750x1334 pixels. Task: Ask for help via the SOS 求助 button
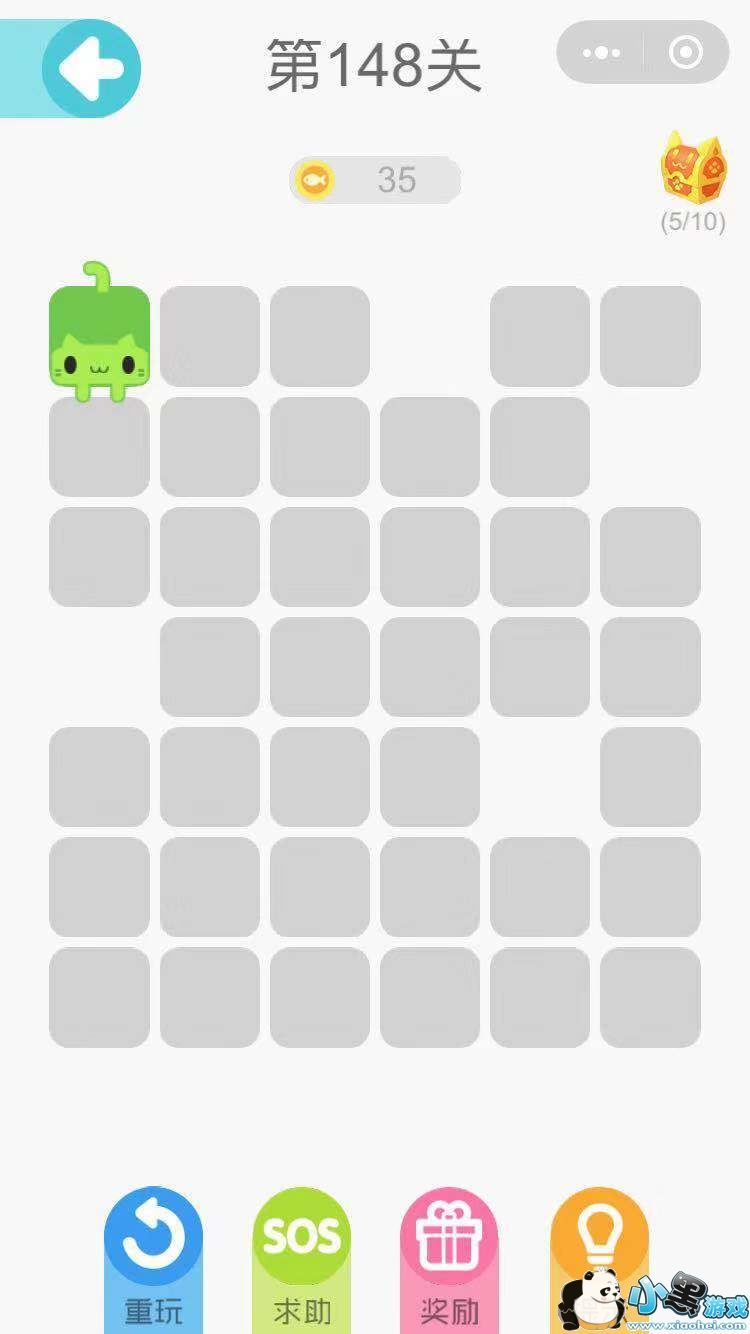click(301, 1257)
